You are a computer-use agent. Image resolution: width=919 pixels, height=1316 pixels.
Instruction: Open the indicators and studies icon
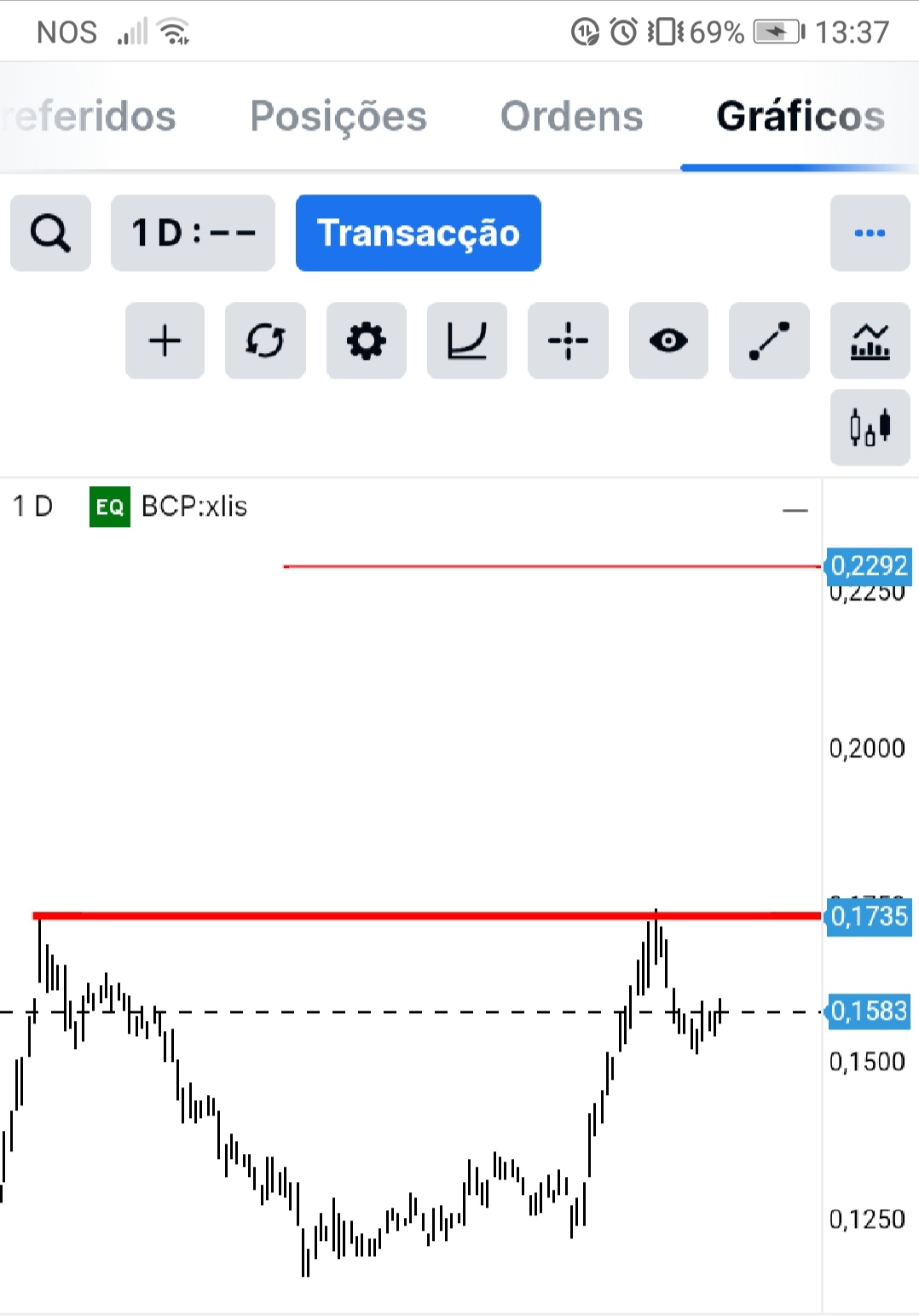pyautogui.click(x=870, y=340)
